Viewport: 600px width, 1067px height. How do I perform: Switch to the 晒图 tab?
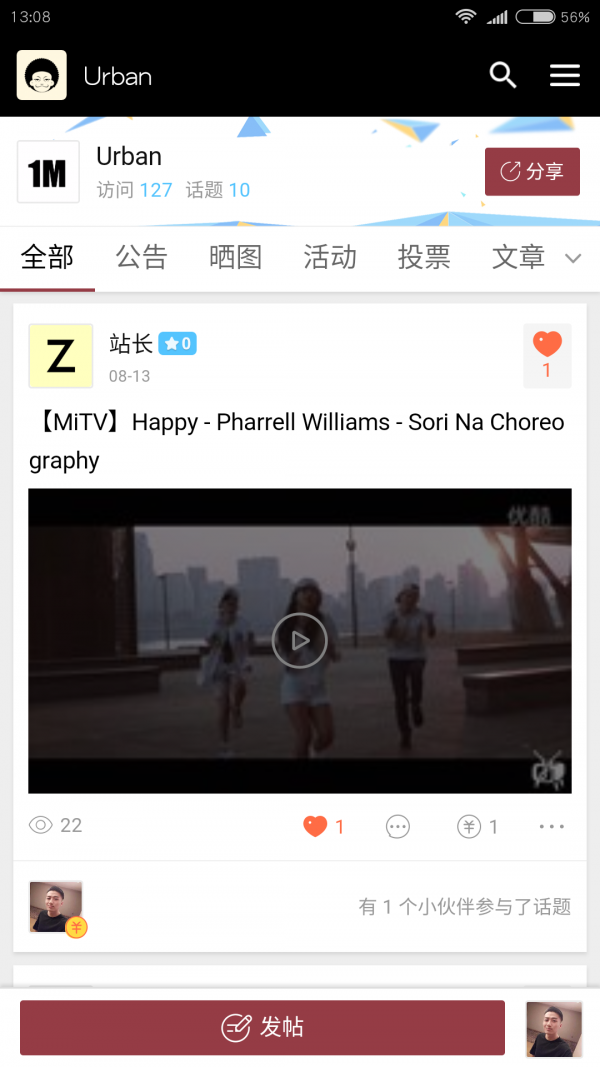(x=235, y=257)
